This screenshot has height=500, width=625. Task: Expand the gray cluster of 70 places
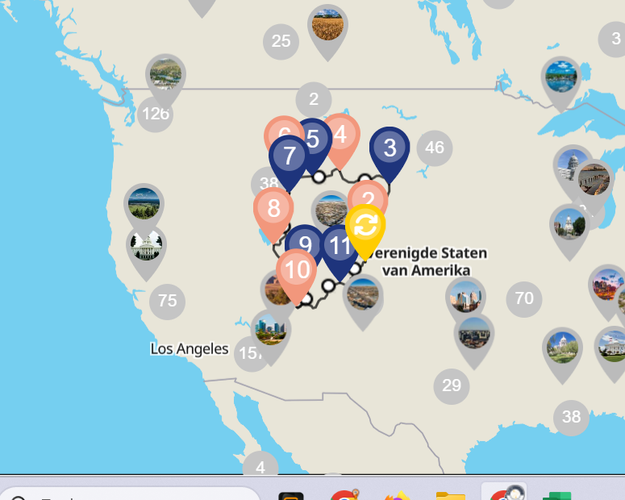pyautogui.click(x=523, y=297)
